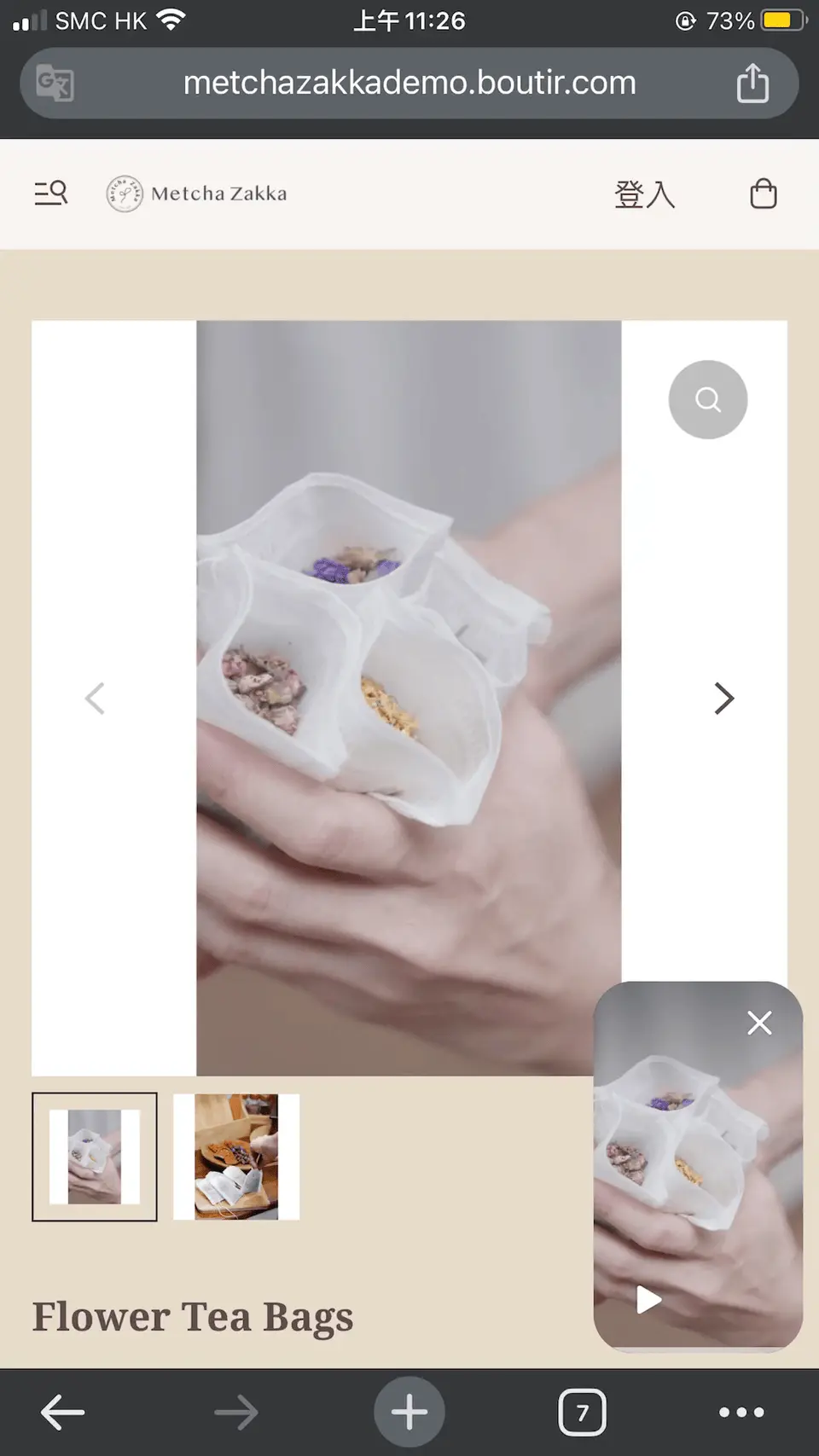Tap 登入 to log in
This screenshot has height=1456, width=819.
(645, 194)
